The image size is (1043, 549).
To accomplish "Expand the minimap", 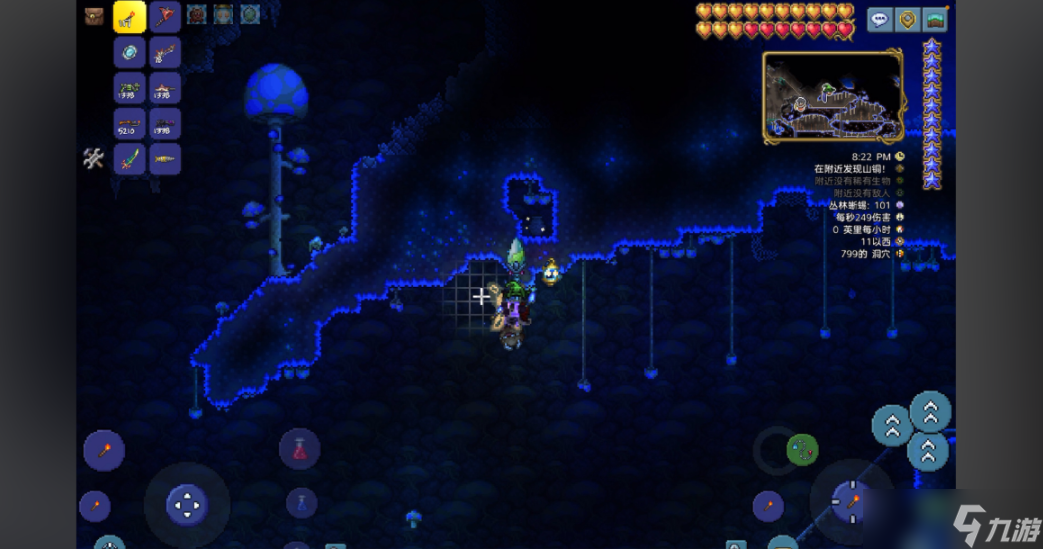I will click(833, 95).
